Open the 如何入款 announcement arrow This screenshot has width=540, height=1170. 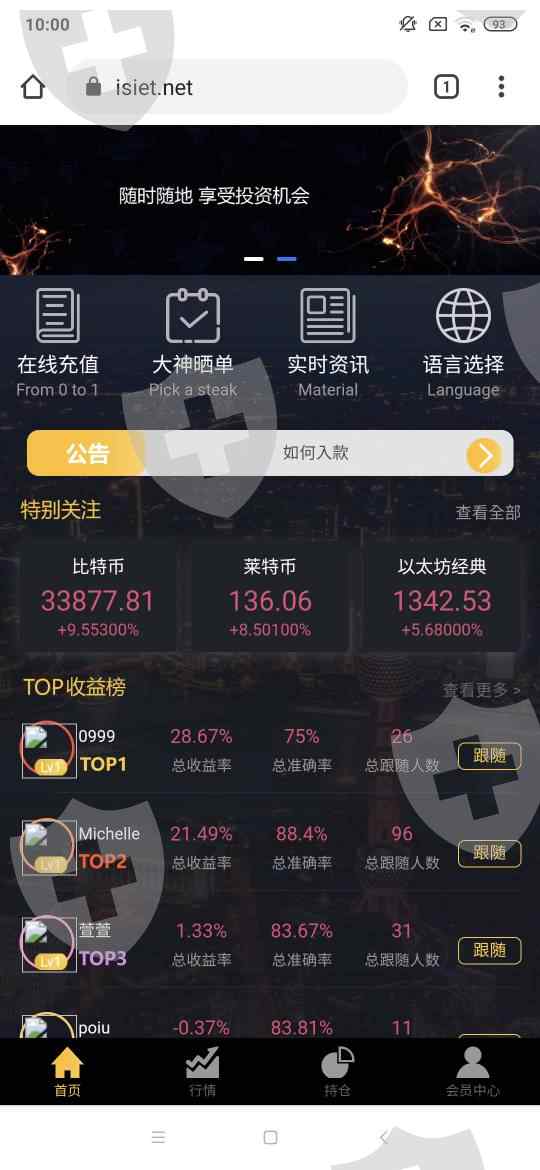click(x=484, y=455)
